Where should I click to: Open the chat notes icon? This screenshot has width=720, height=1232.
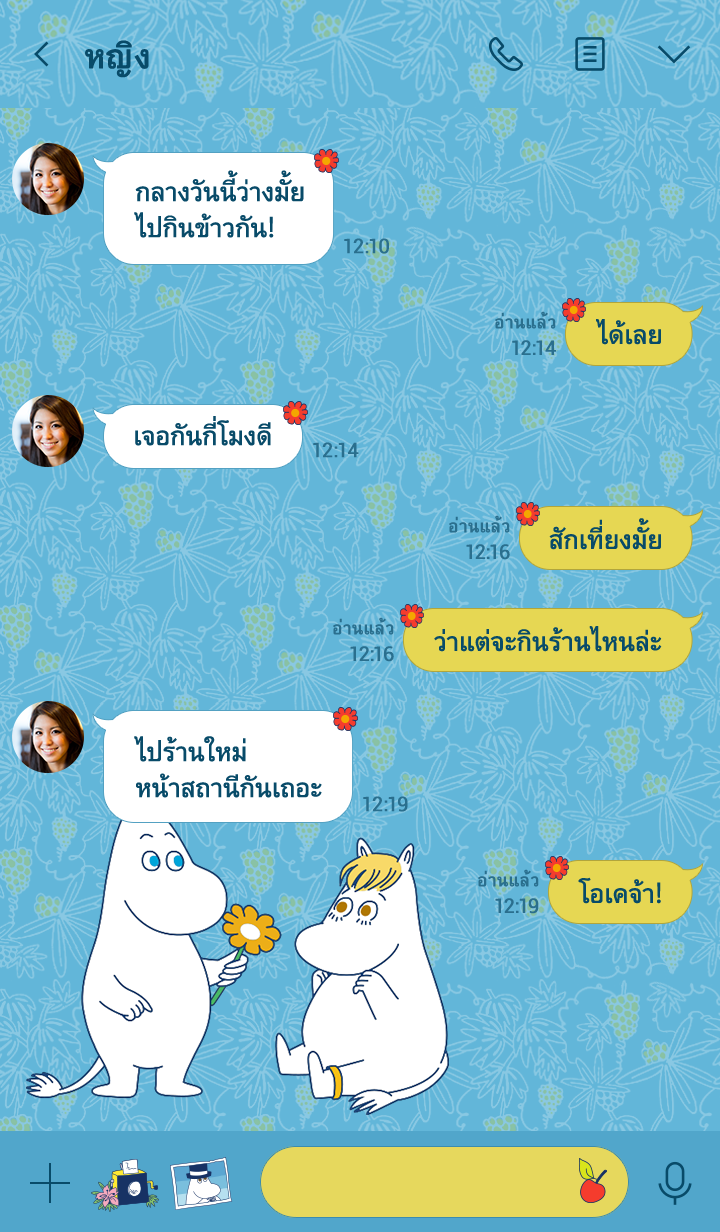coord(589,55)
